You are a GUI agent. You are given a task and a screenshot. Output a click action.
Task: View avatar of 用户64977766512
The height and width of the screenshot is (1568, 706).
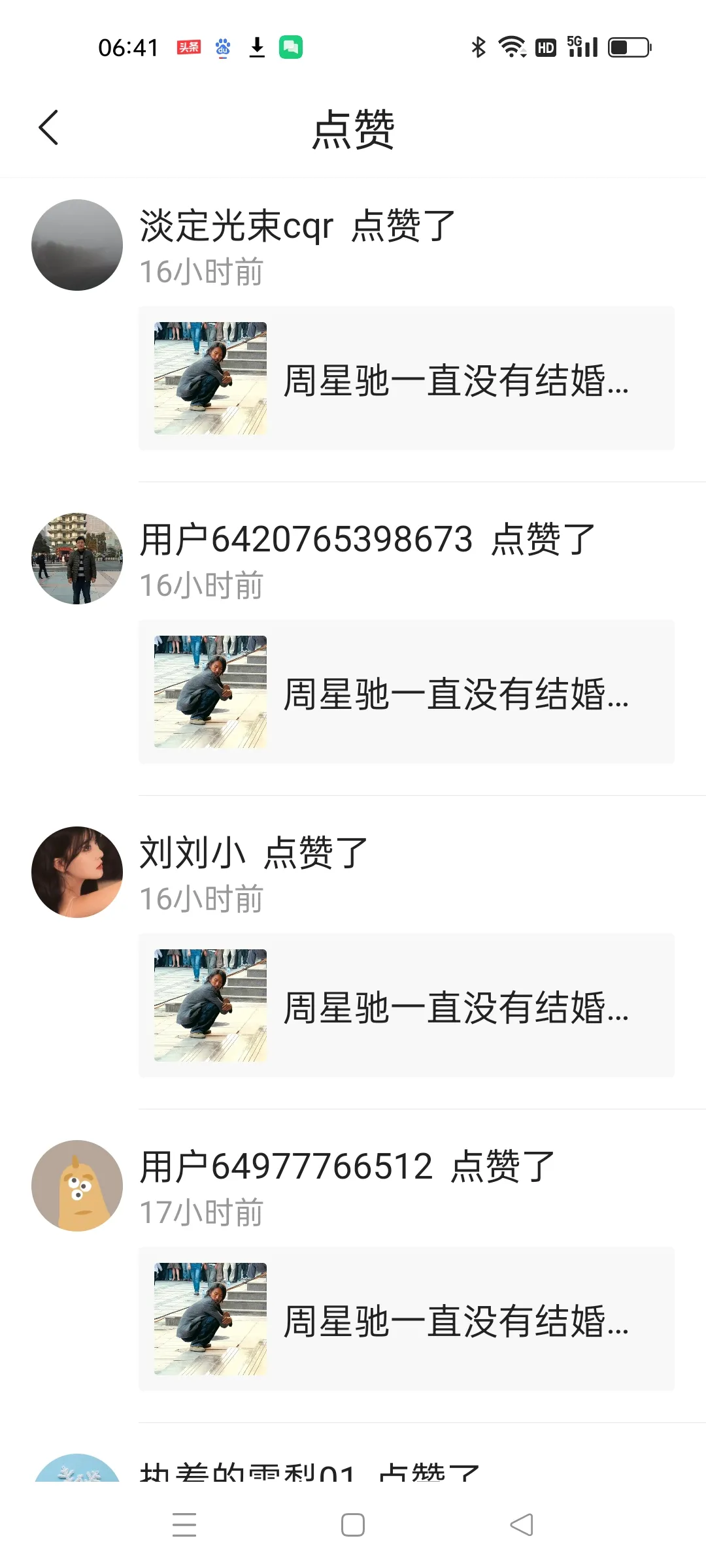pos(77,1186)
